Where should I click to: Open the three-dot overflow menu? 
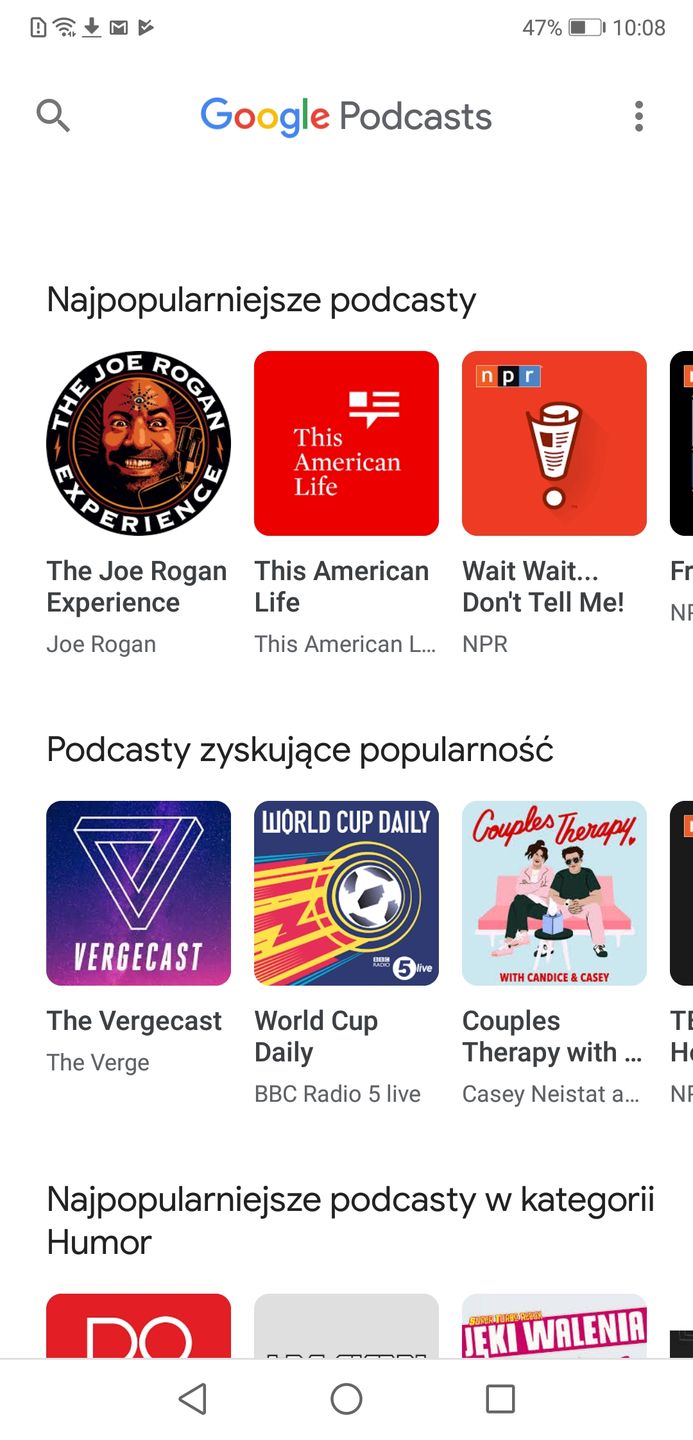coord(639,116)
